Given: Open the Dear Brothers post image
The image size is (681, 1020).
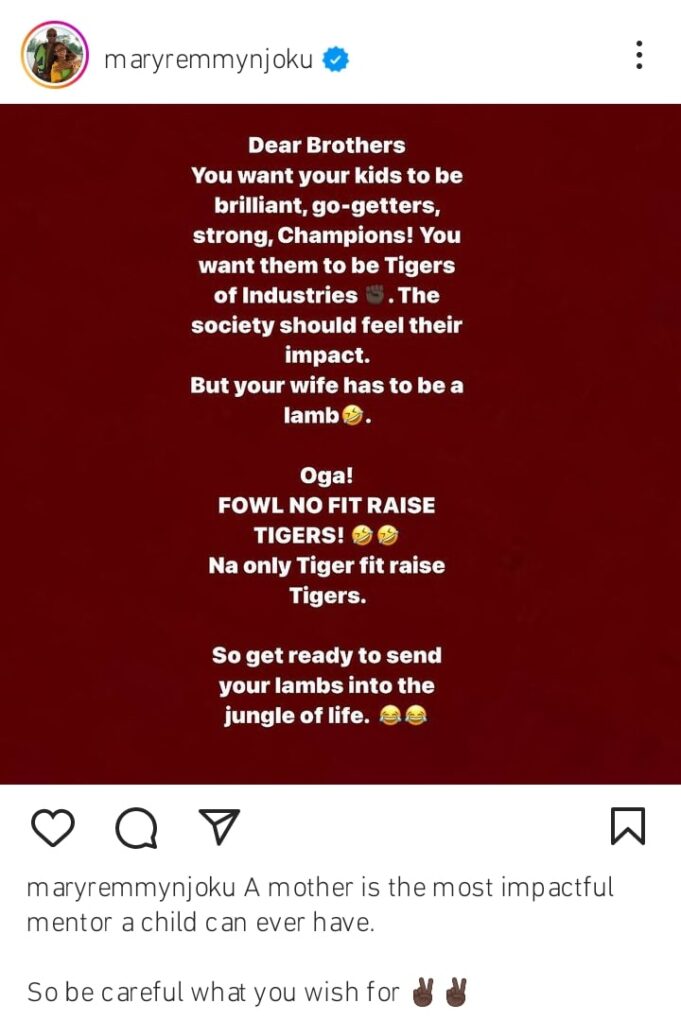Looking at the screenshot, I should (x=340, y=444).
